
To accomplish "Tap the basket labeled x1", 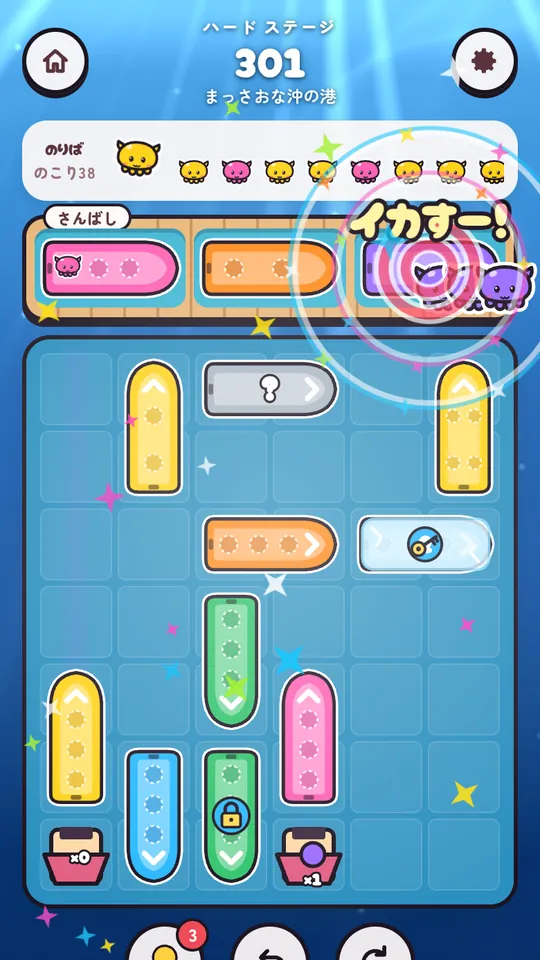I will (309, 857).
